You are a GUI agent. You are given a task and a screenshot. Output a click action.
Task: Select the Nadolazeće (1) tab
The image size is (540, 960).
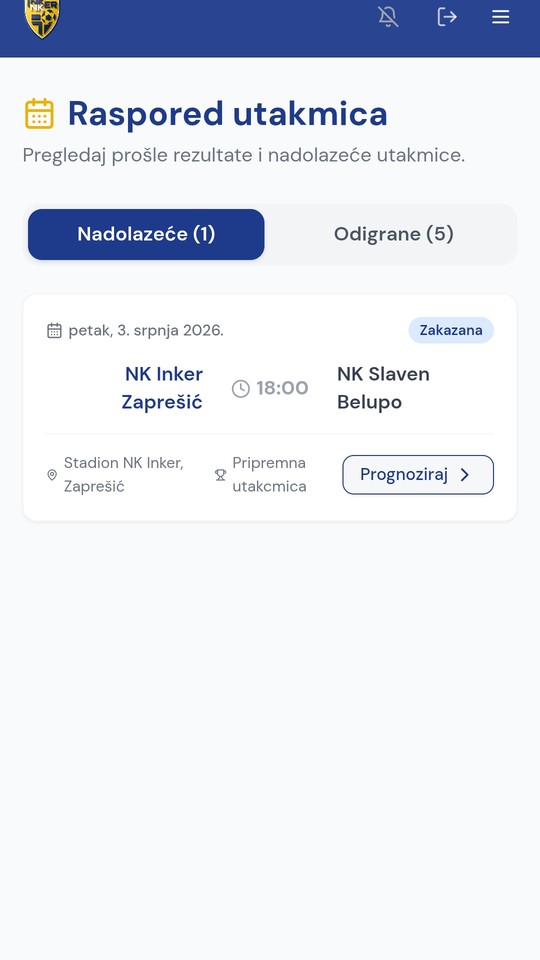tap(146, 234)
